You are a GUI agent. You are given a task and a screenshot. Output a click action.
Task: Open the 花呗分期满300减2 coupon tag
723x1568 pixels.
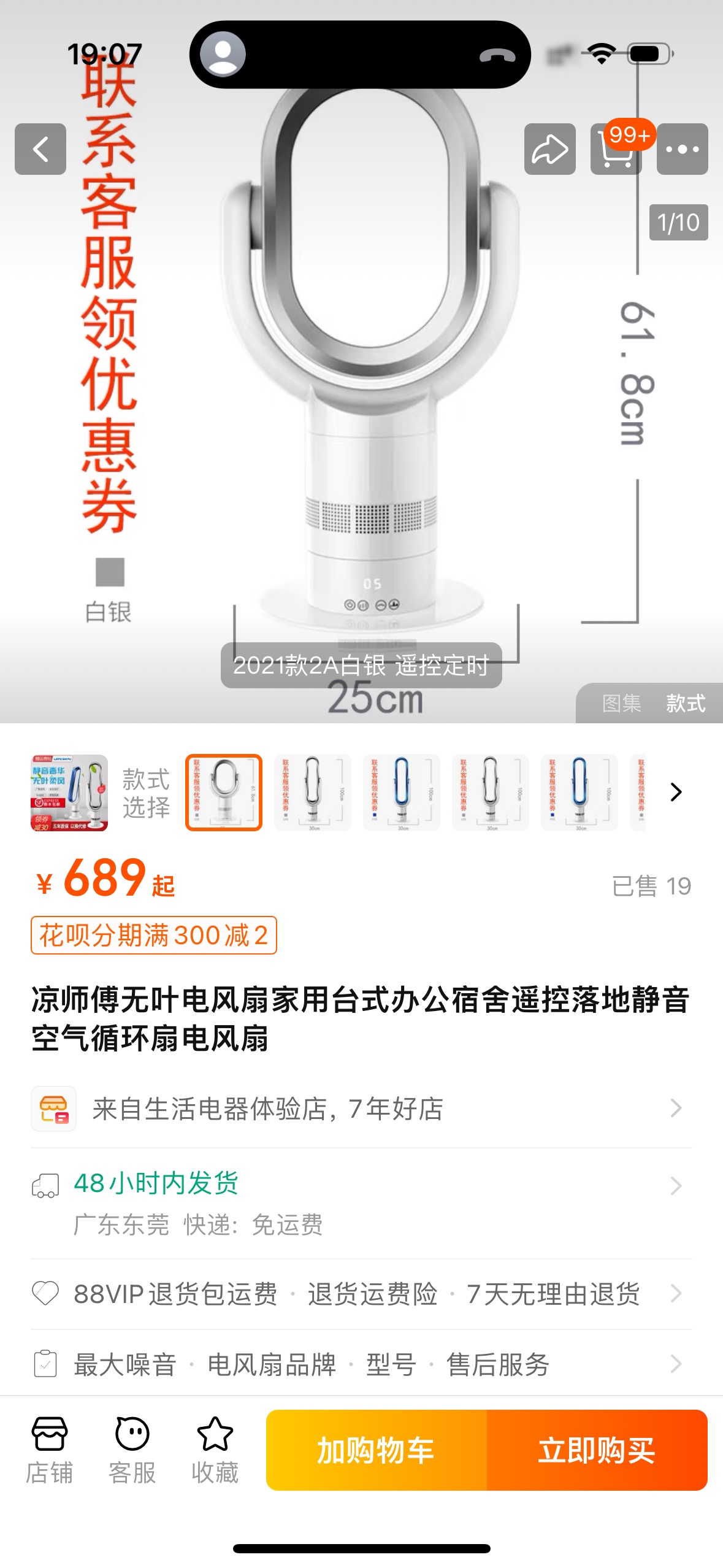coord(153,935)
